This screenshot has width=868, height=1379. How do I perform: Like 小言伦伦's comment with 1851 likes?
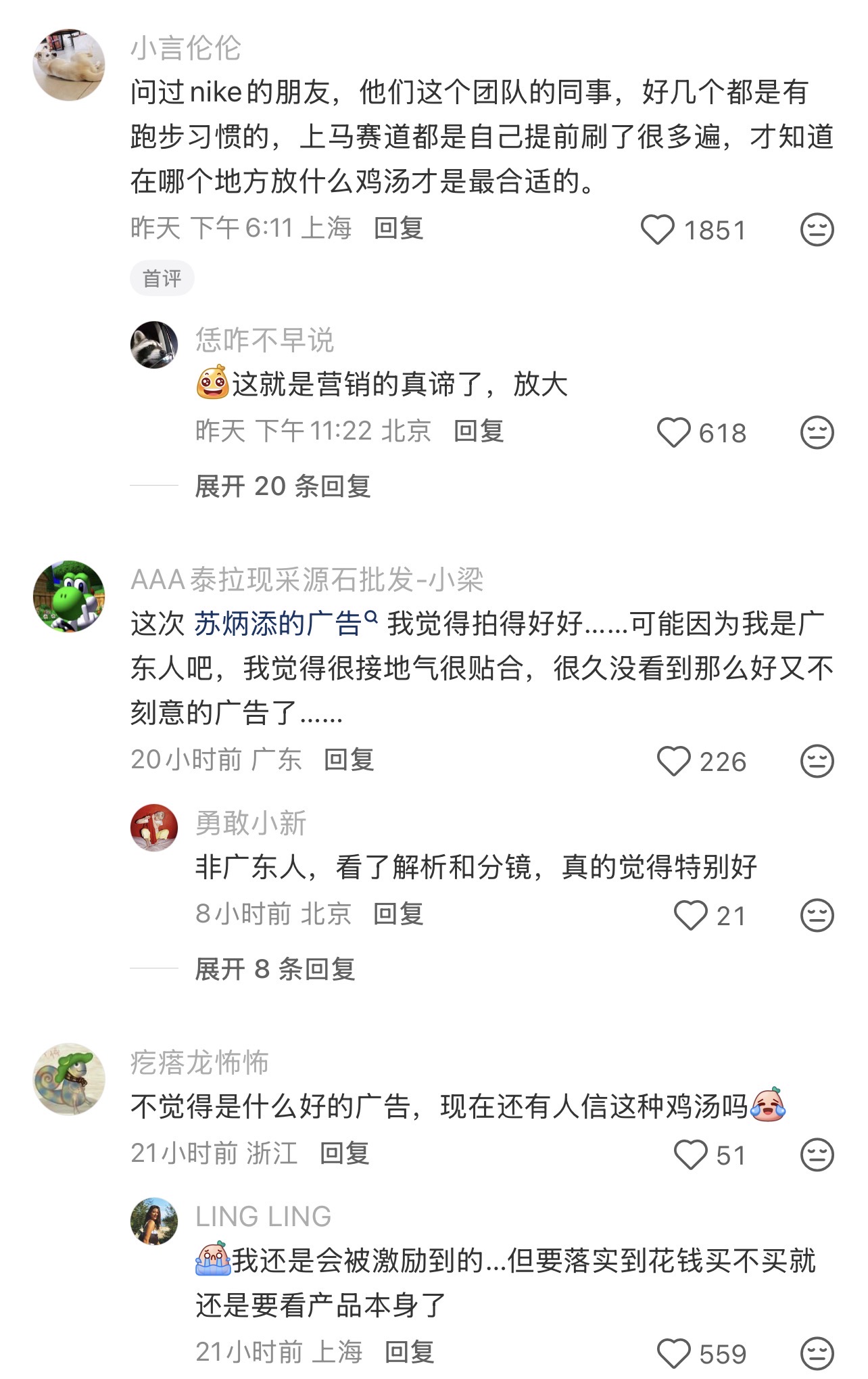point(657,230)
